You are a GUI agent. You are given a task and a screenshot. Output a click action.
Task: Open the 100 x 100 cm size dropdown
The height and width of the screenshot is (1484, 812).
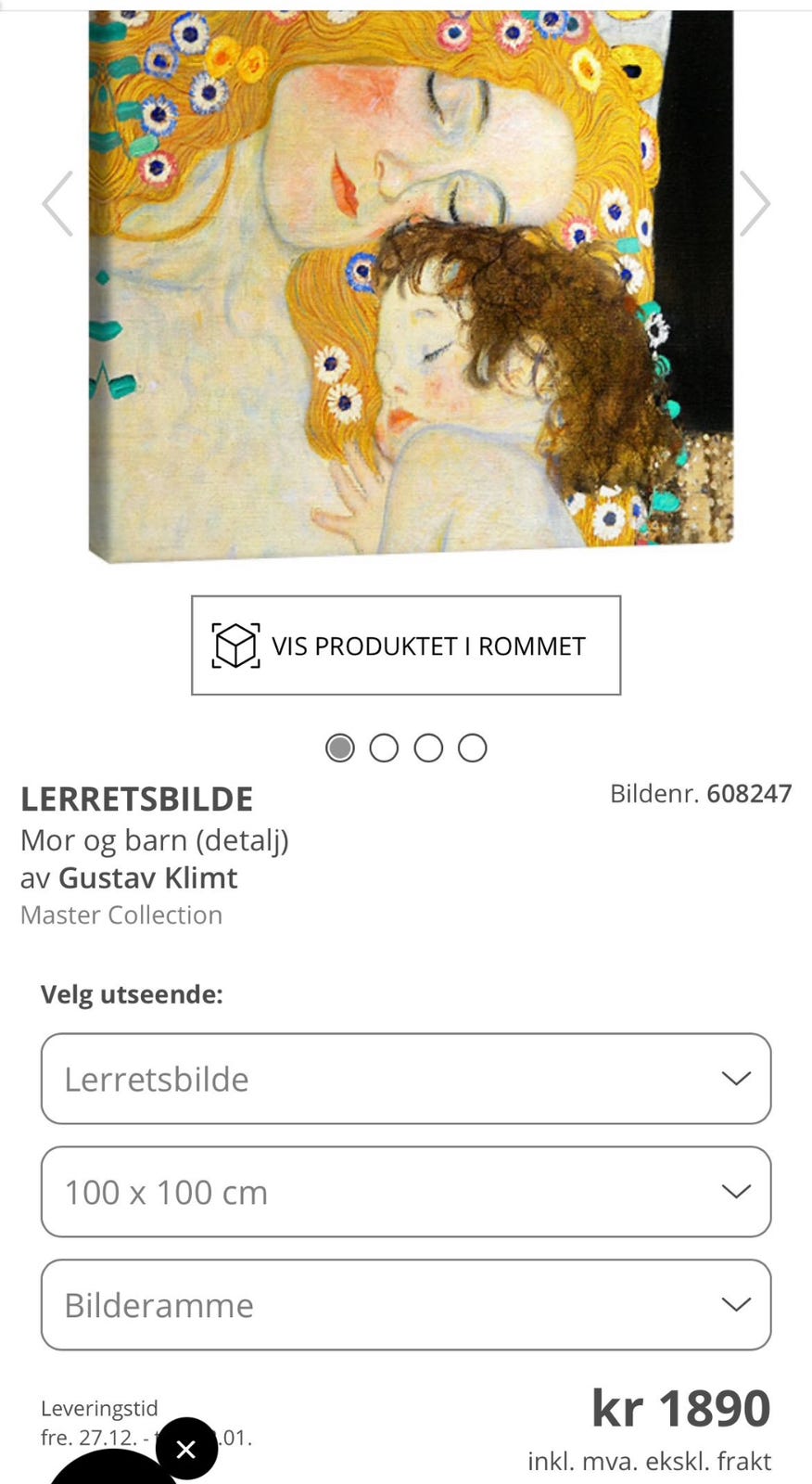(x=406, y=1191)
